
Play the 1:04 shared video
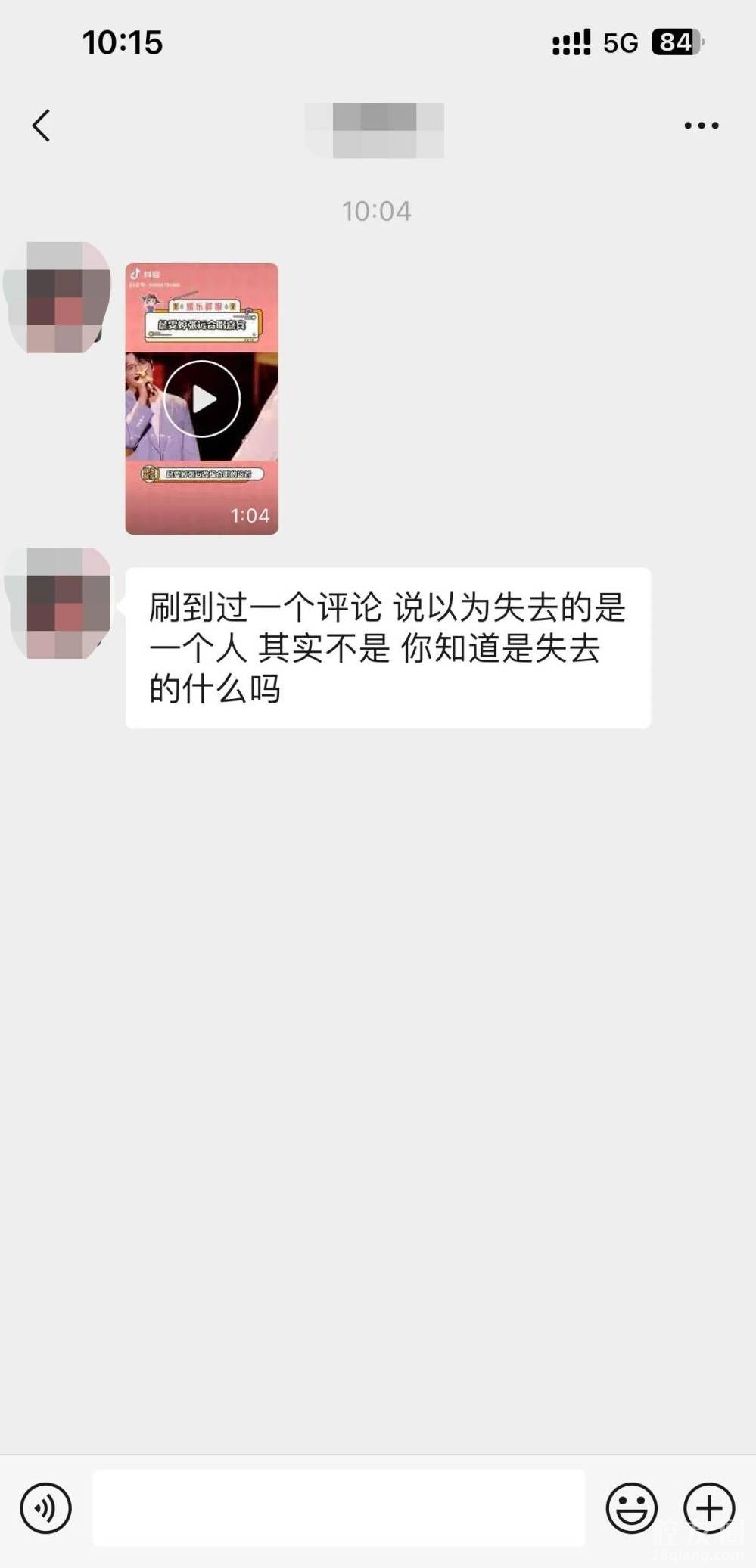pos(202,399)
